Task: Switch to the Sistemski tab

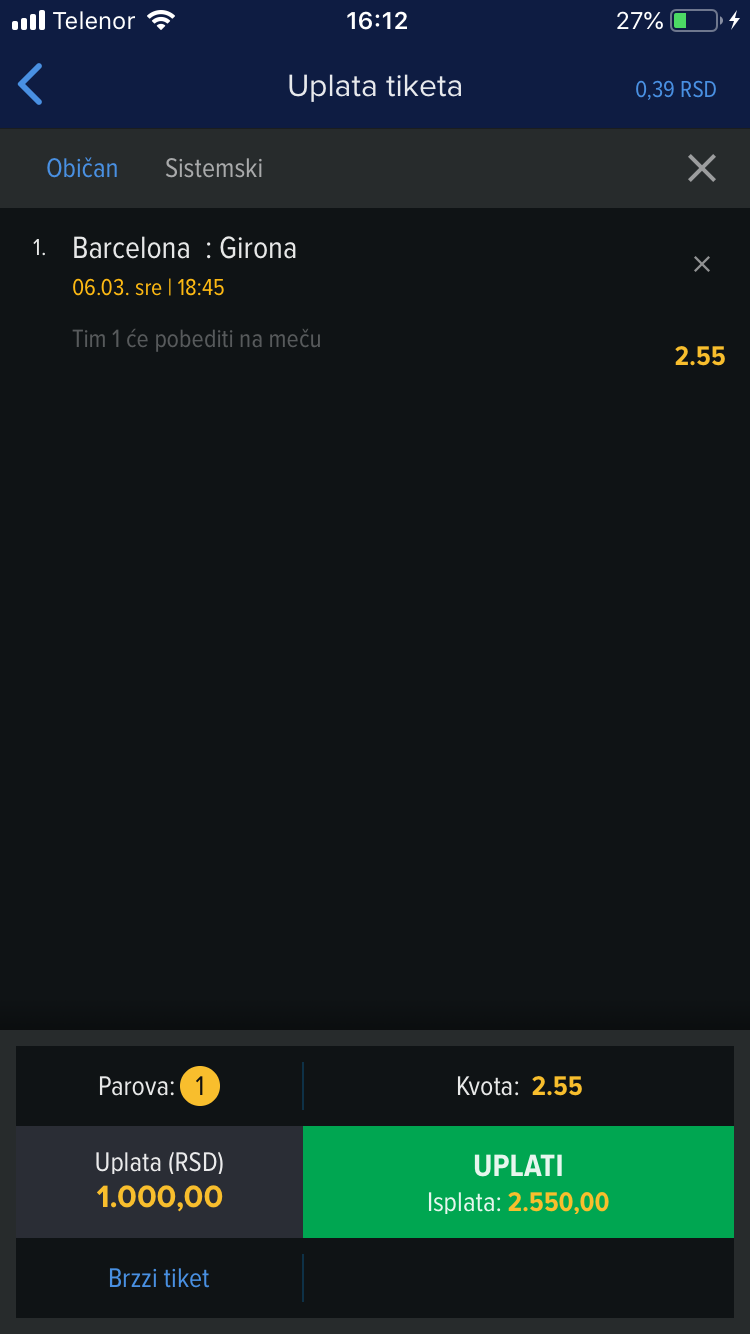Action: coord(214,168)
